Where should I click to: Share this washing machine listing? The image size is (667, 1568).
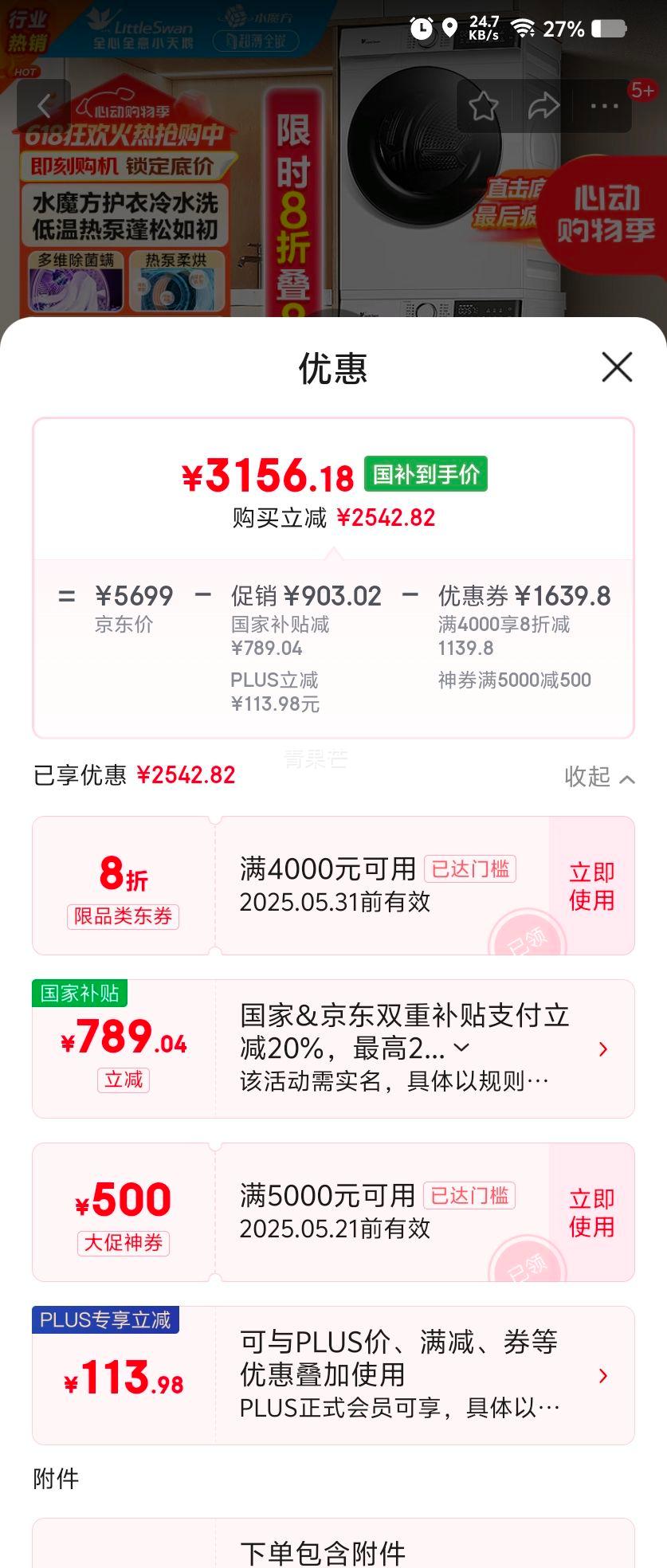coord(543,105)
